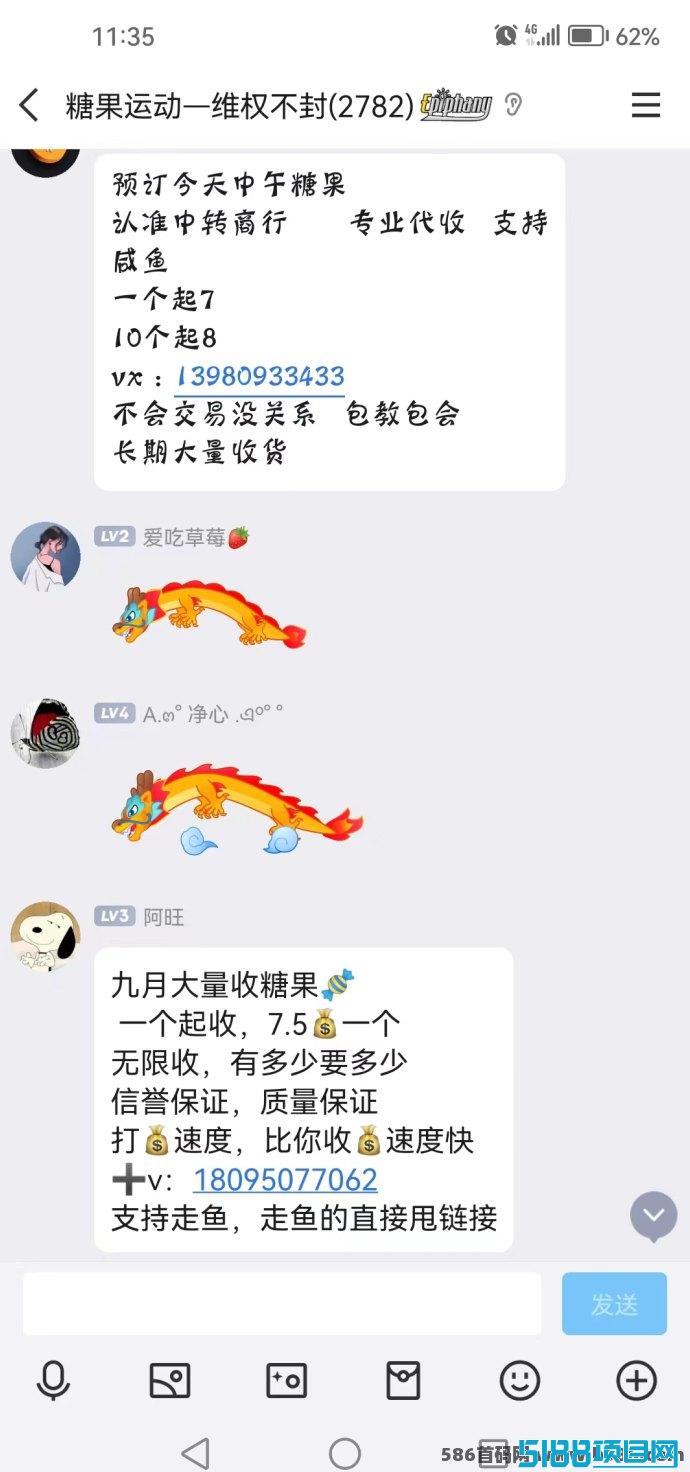690x1472 pixels.
Task: Open the photo gallery picker
Action: (170, 1381)
